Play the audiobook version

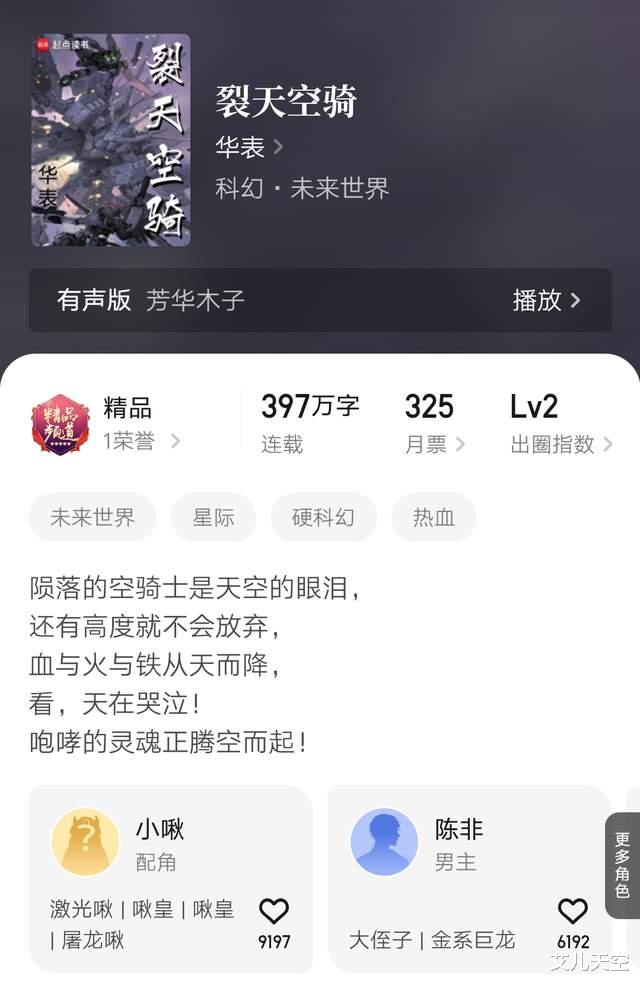point(546,300)
